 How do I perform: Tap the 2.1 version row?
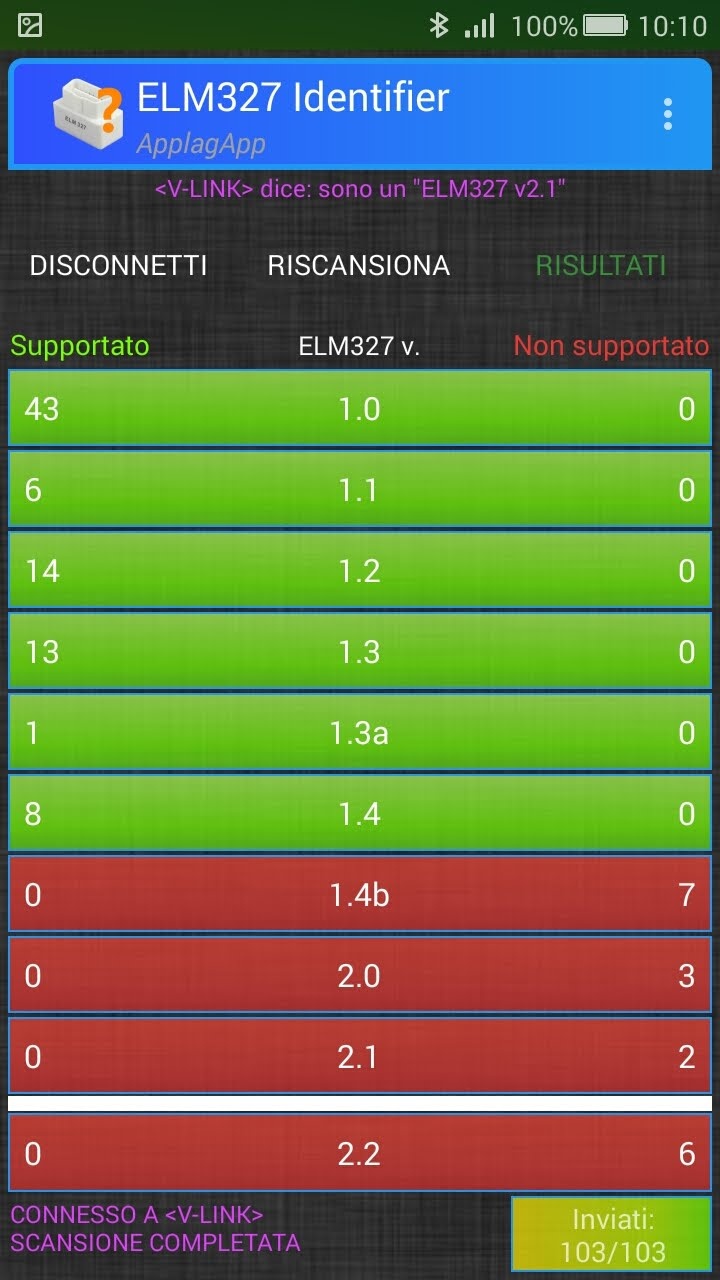pyautogui.click(x=360, y=1056)
